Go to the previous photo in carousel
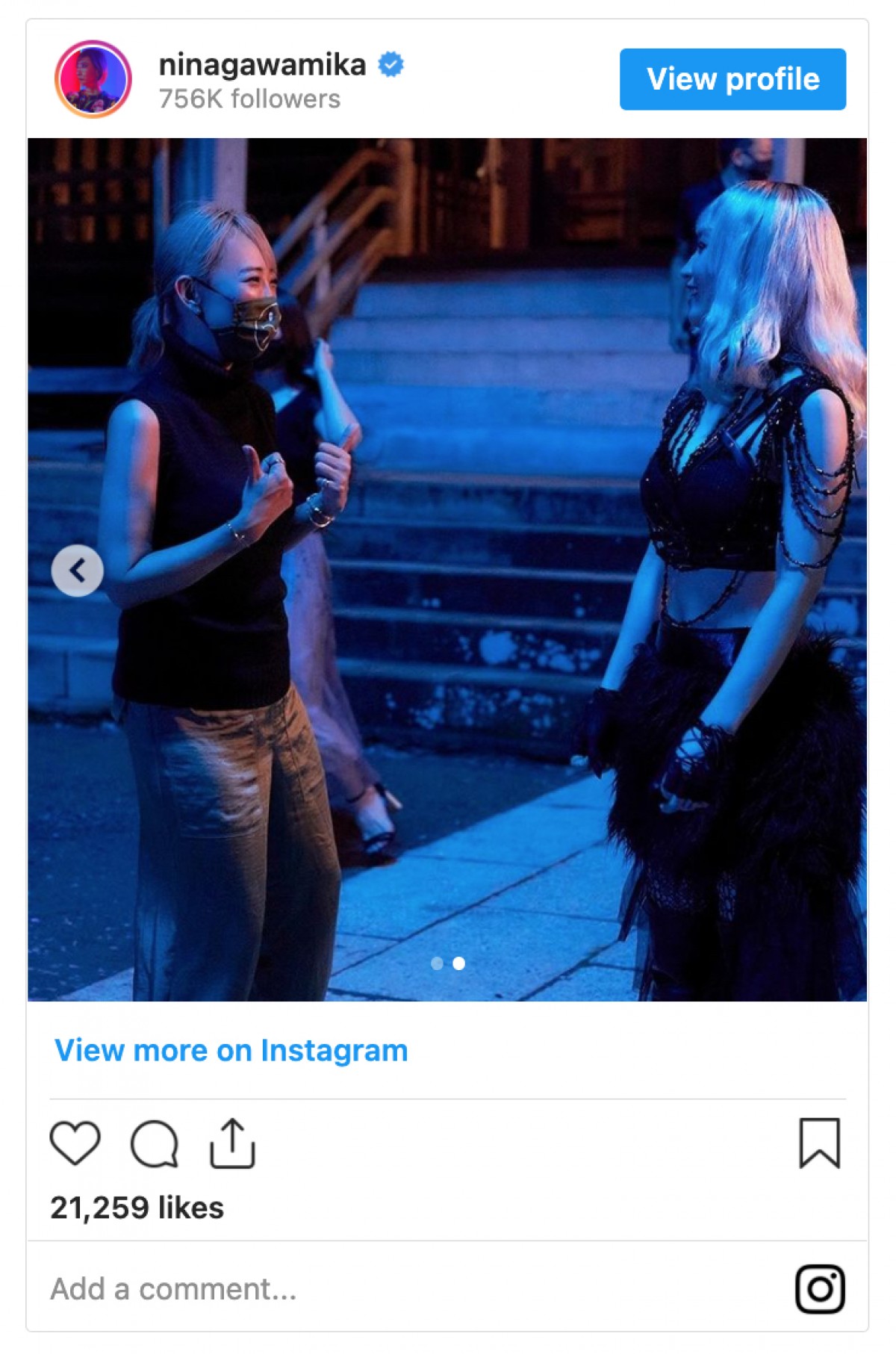This screenshot has width=896, height=1354. point(77,571)
